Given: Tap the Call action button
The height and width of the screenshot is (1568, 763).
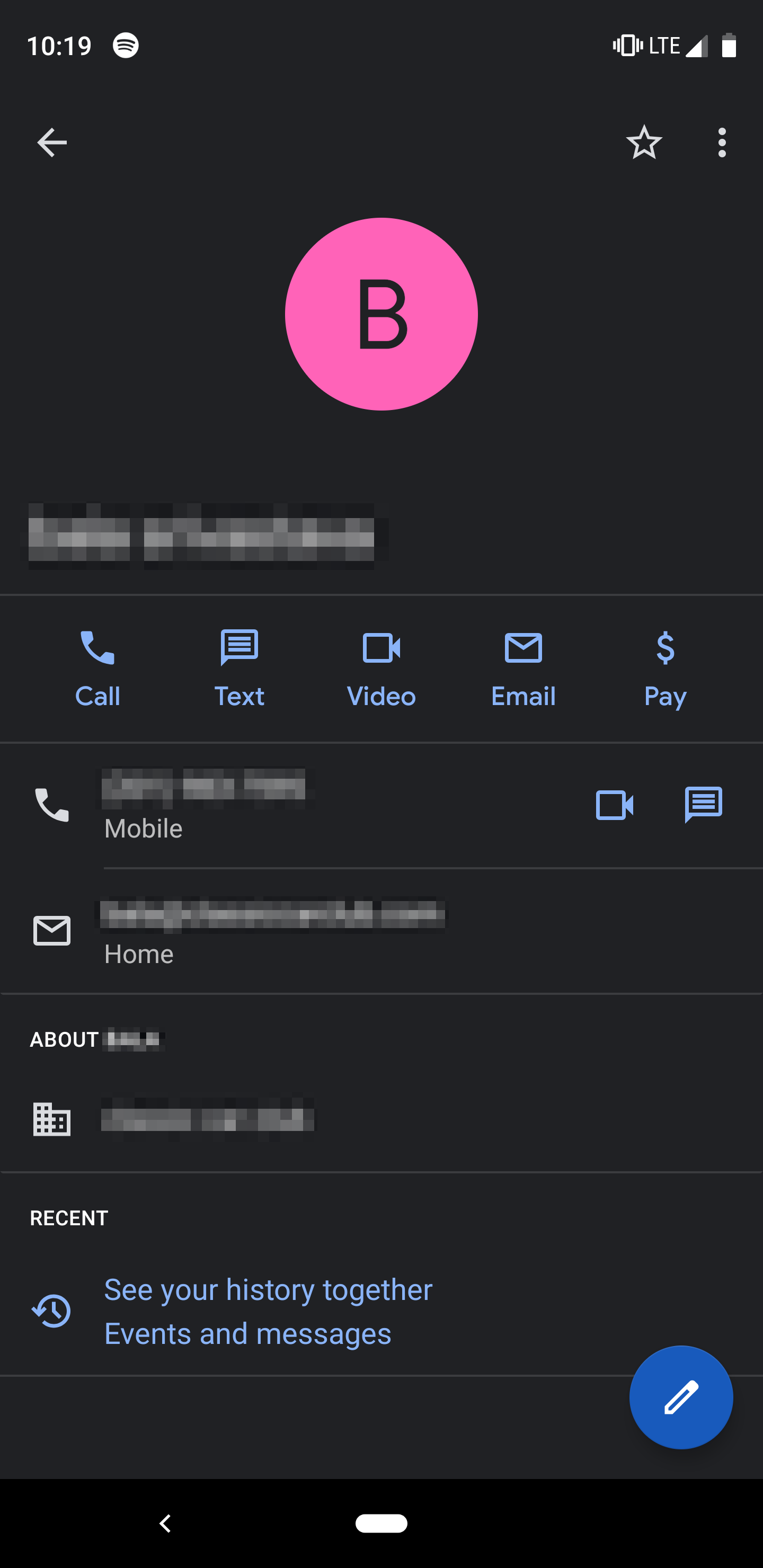Looking at the screenshot, I should (97, 669).
